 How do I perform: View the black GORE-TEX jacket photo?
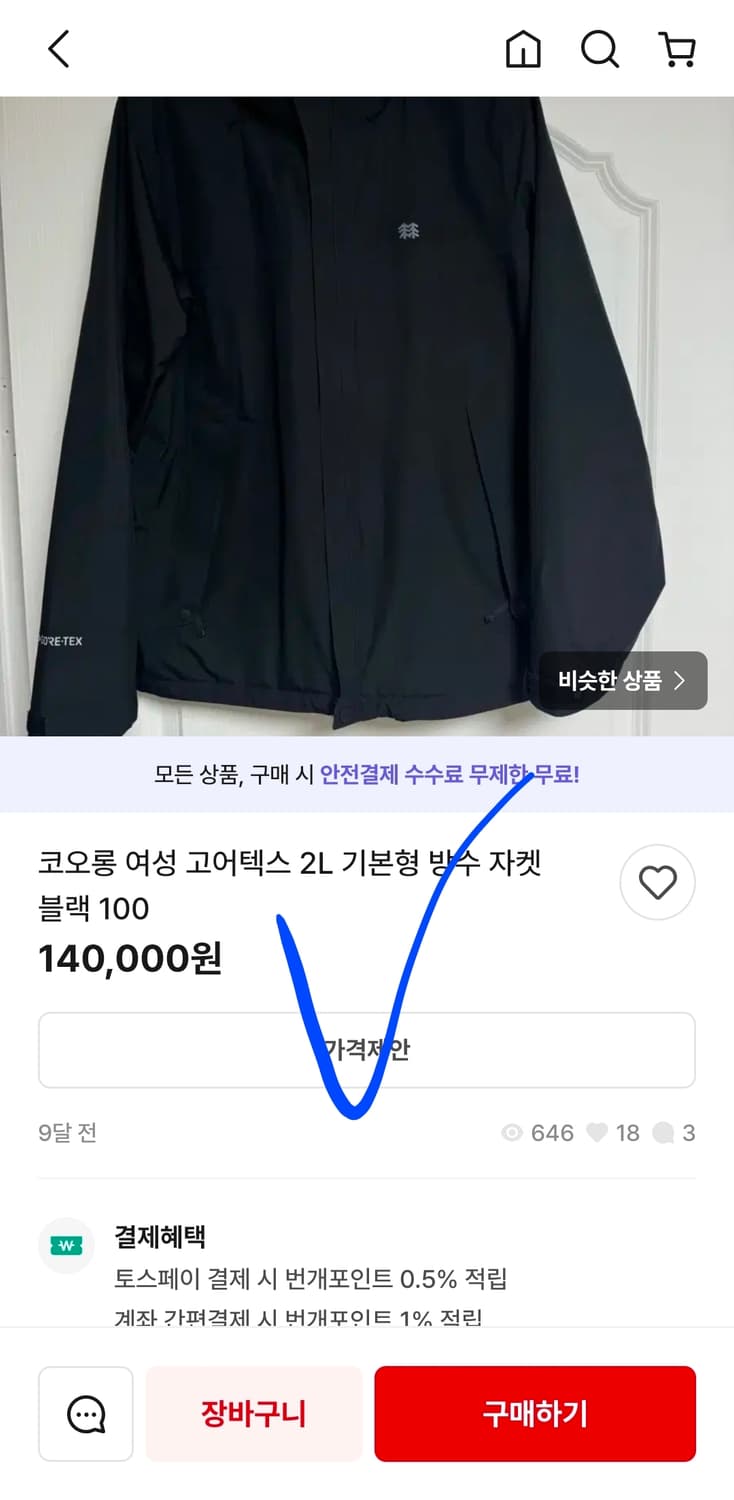367,400
